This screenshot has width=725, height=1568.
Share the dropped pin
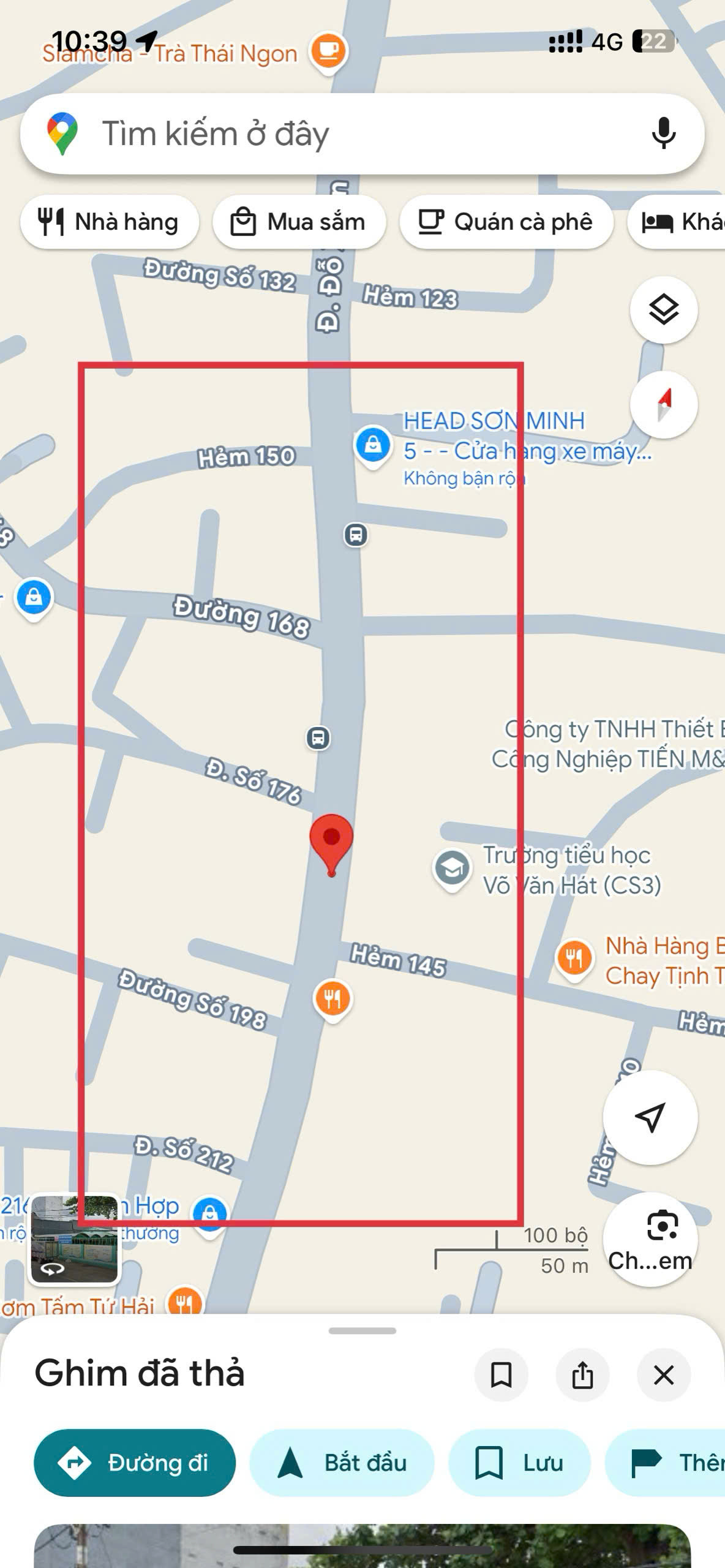pyautogui.click(x=582, y=1375)
